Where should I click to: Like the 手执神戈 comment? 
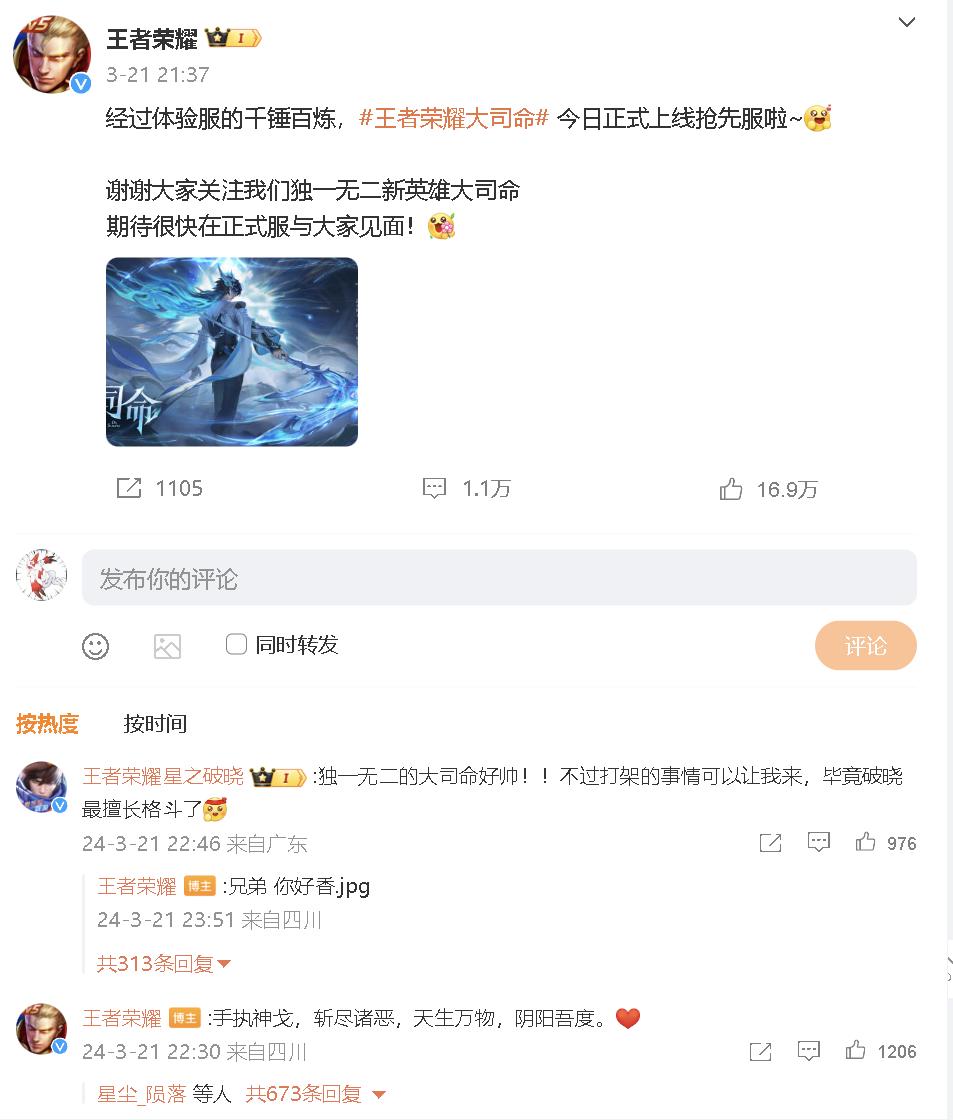pos(856,1050)
